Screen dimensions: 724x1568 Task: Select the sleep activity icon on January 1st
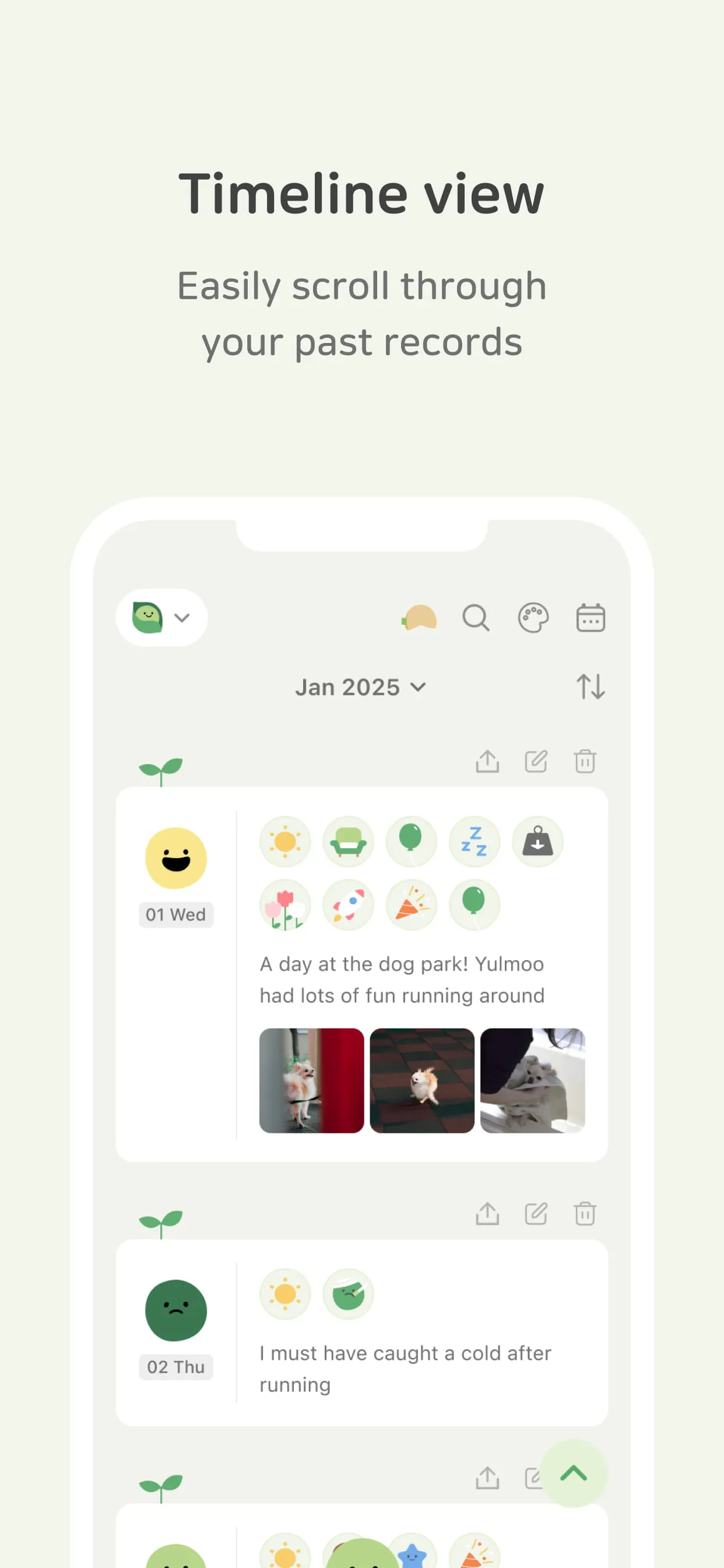click(474, 842)
